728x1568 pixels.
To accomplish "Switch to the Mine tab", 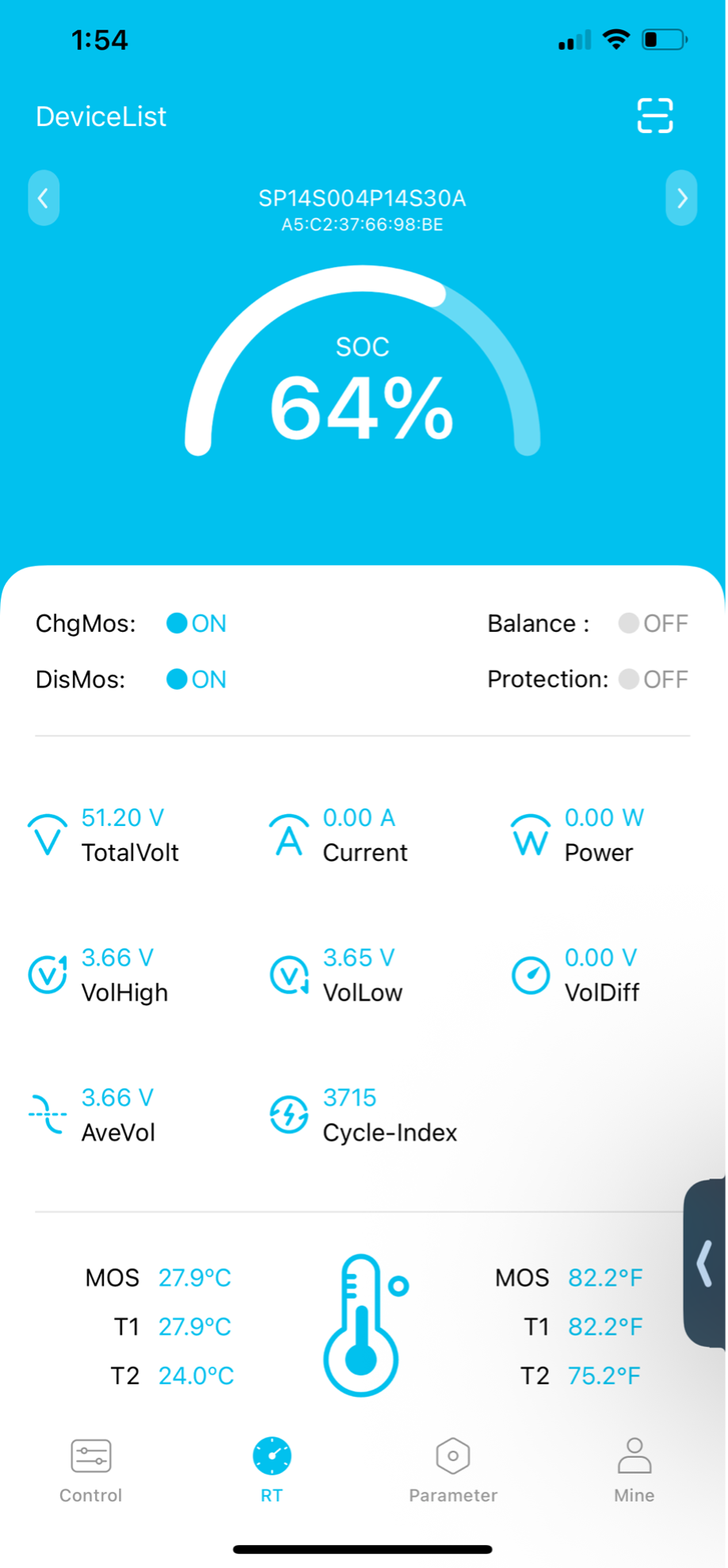I will (634, 1470).
